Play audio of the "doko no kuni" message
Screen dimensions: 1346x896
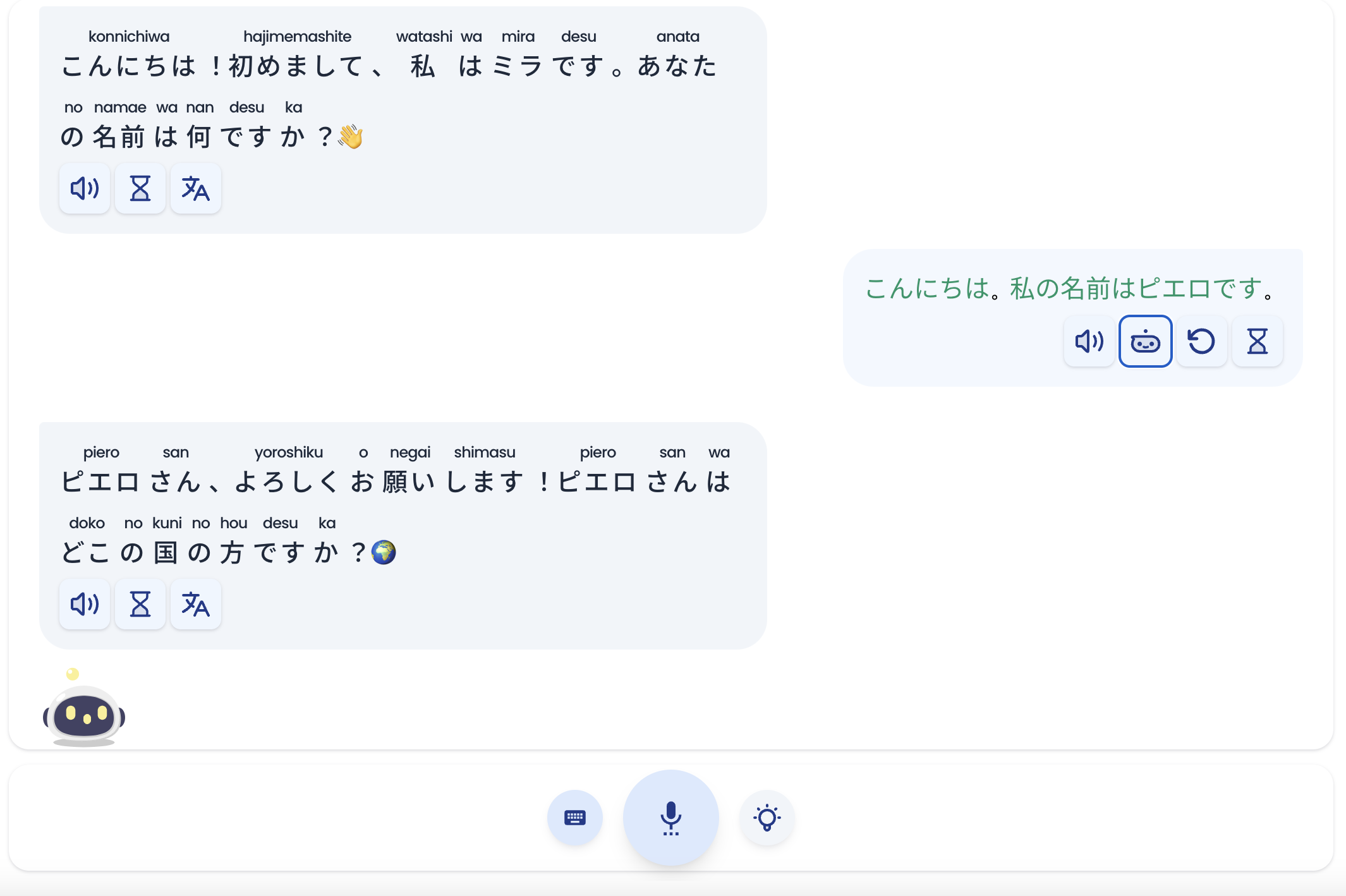point(85,604)
